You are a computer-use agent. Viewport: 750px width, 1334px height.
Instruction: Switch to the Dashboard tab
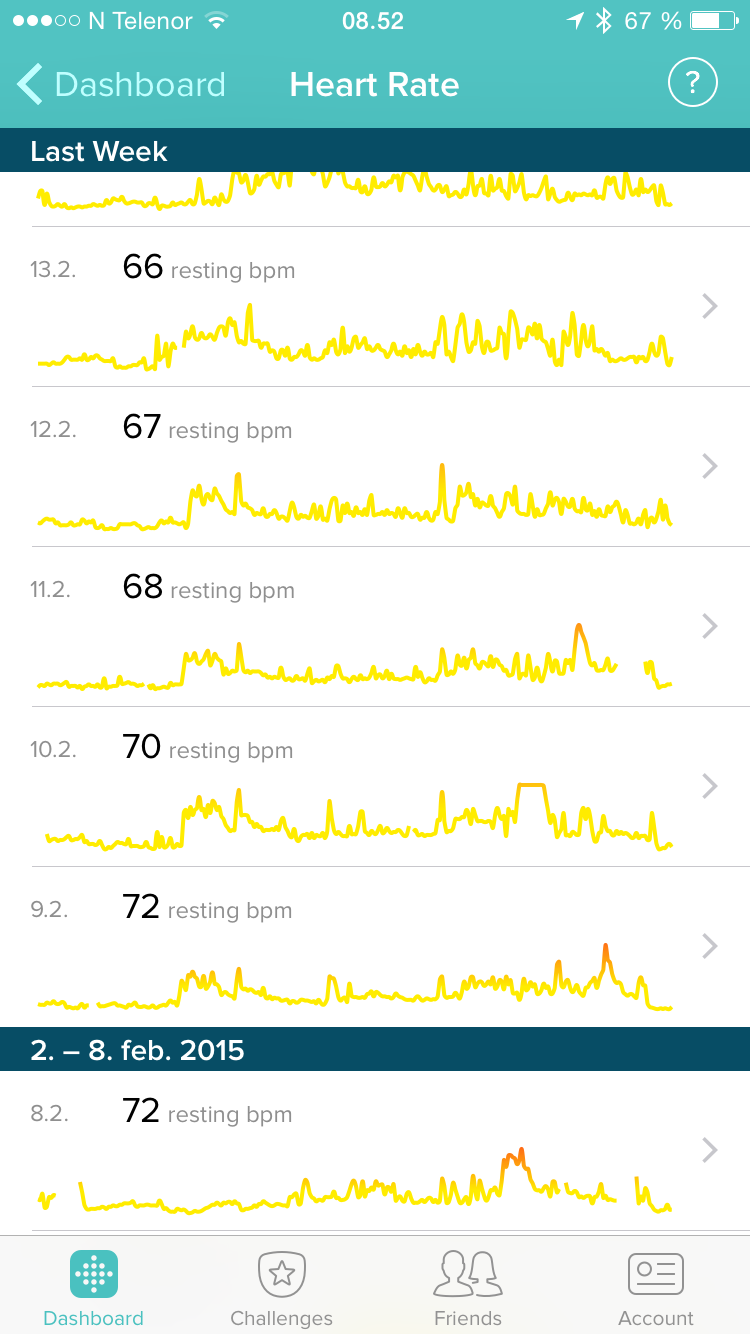(x=94, y=1287)
